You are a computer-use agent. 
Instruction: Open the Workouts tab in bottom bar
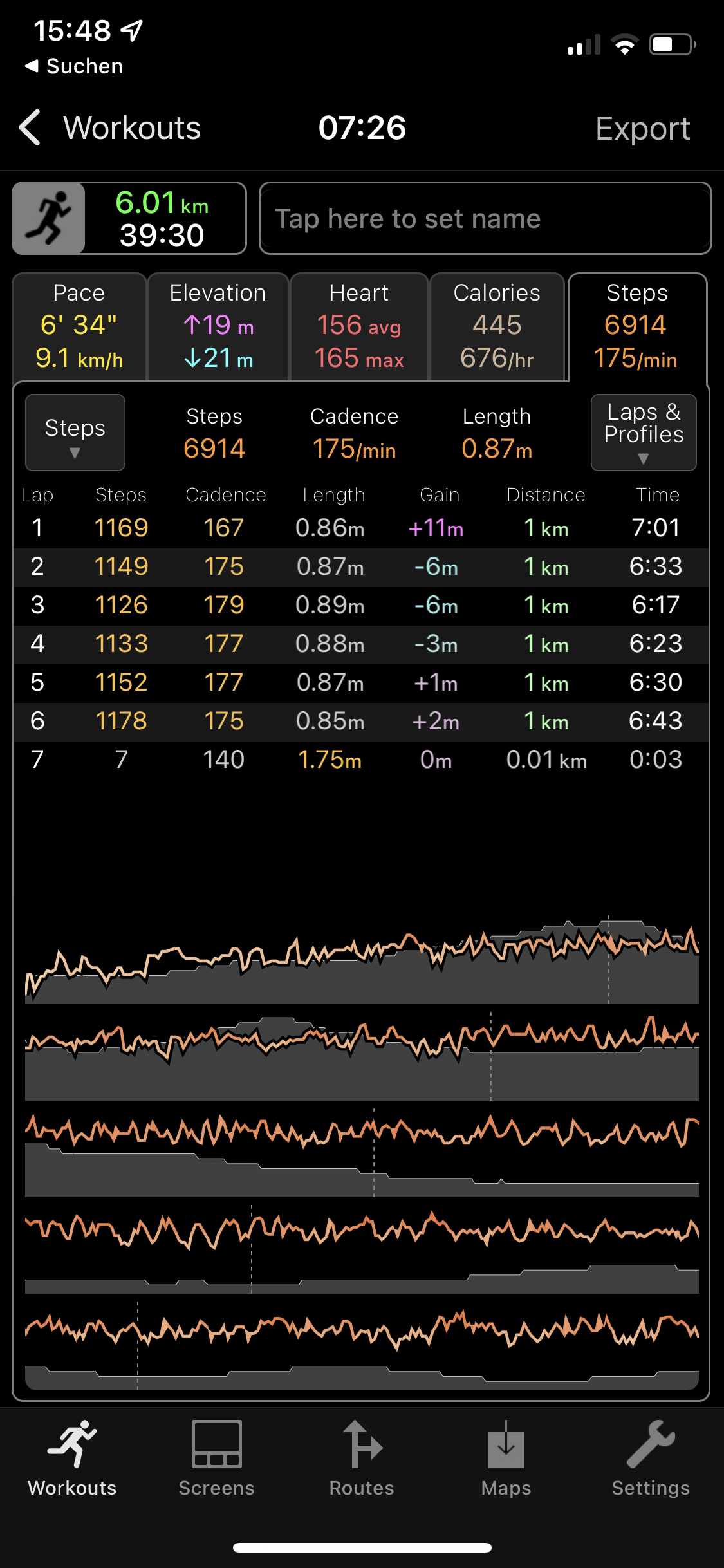coord(72,1459)
